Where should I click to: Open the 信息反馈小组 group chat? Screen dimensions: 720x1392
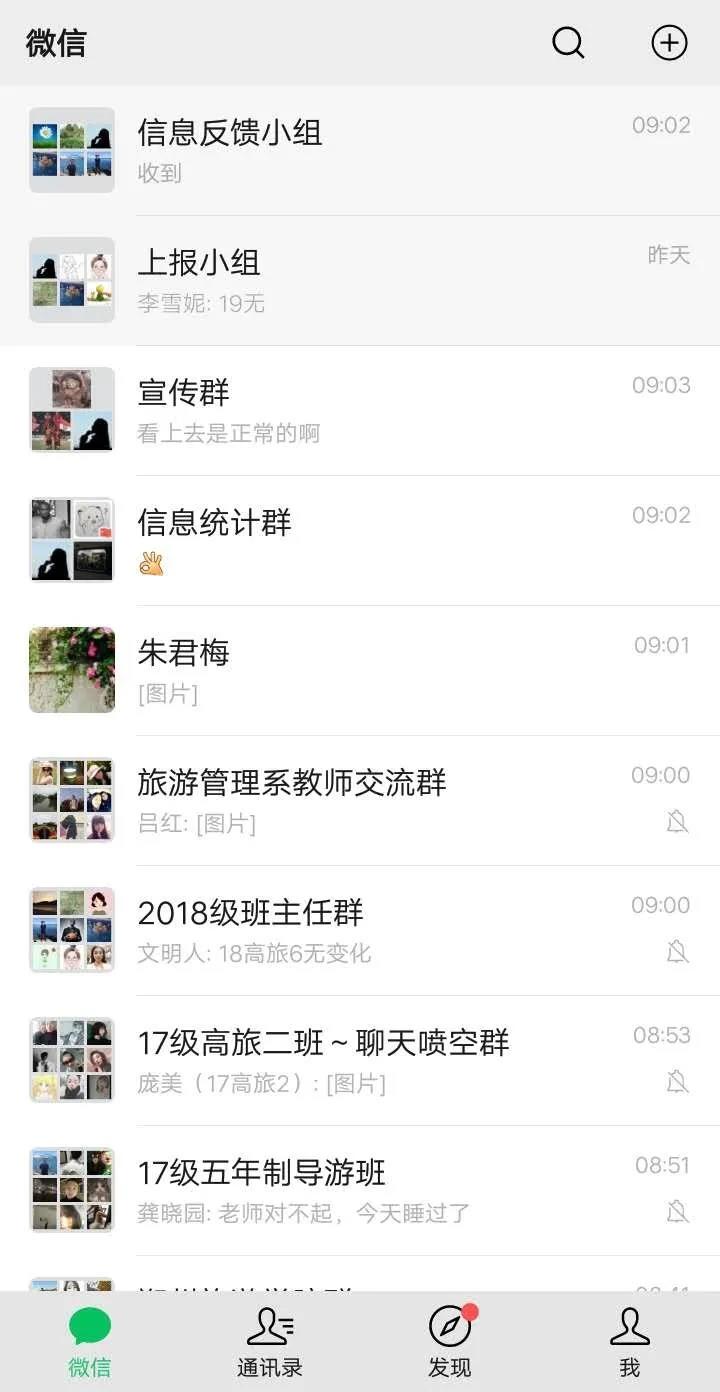pos(360,150)
